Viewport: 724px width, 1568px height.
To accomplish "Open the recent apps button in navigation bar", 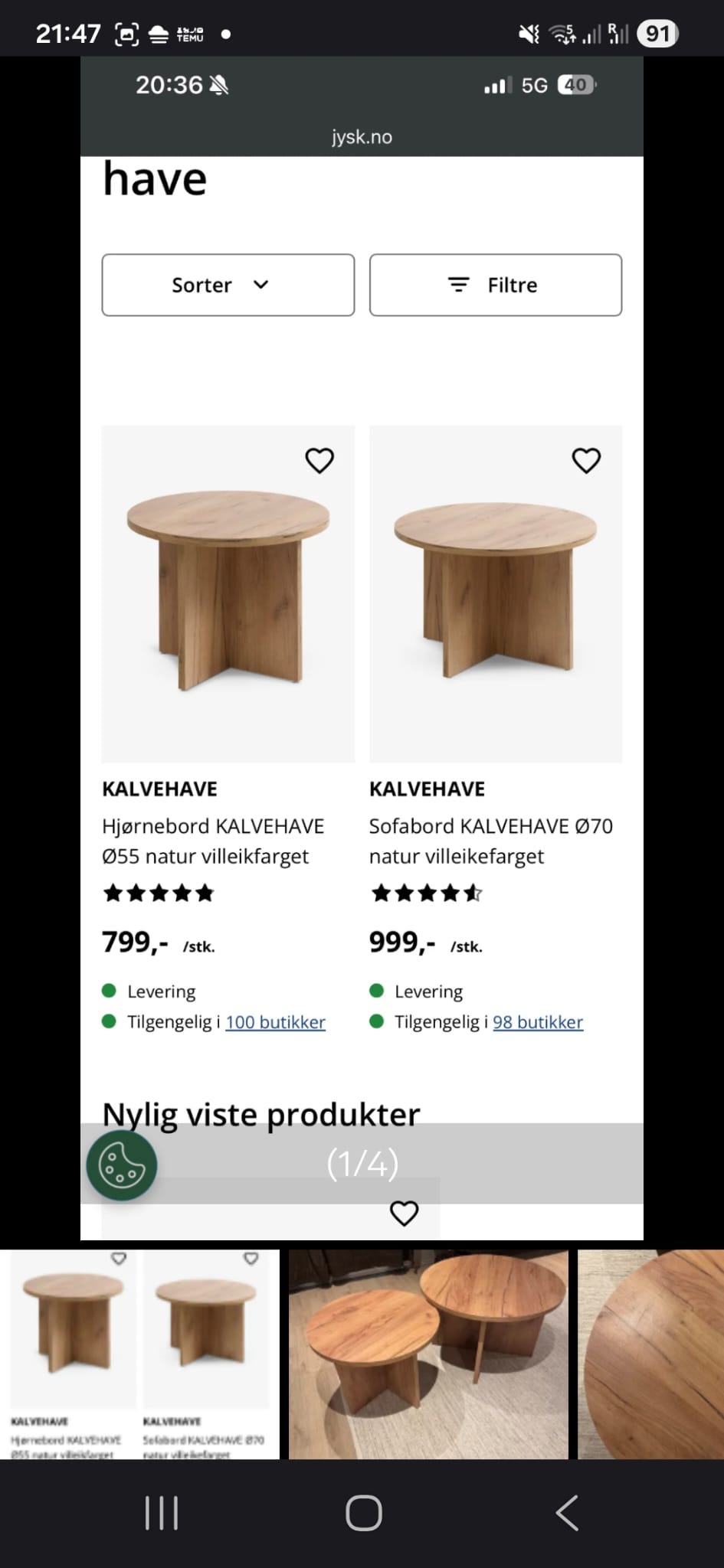I will click(x=161, y=1511).
